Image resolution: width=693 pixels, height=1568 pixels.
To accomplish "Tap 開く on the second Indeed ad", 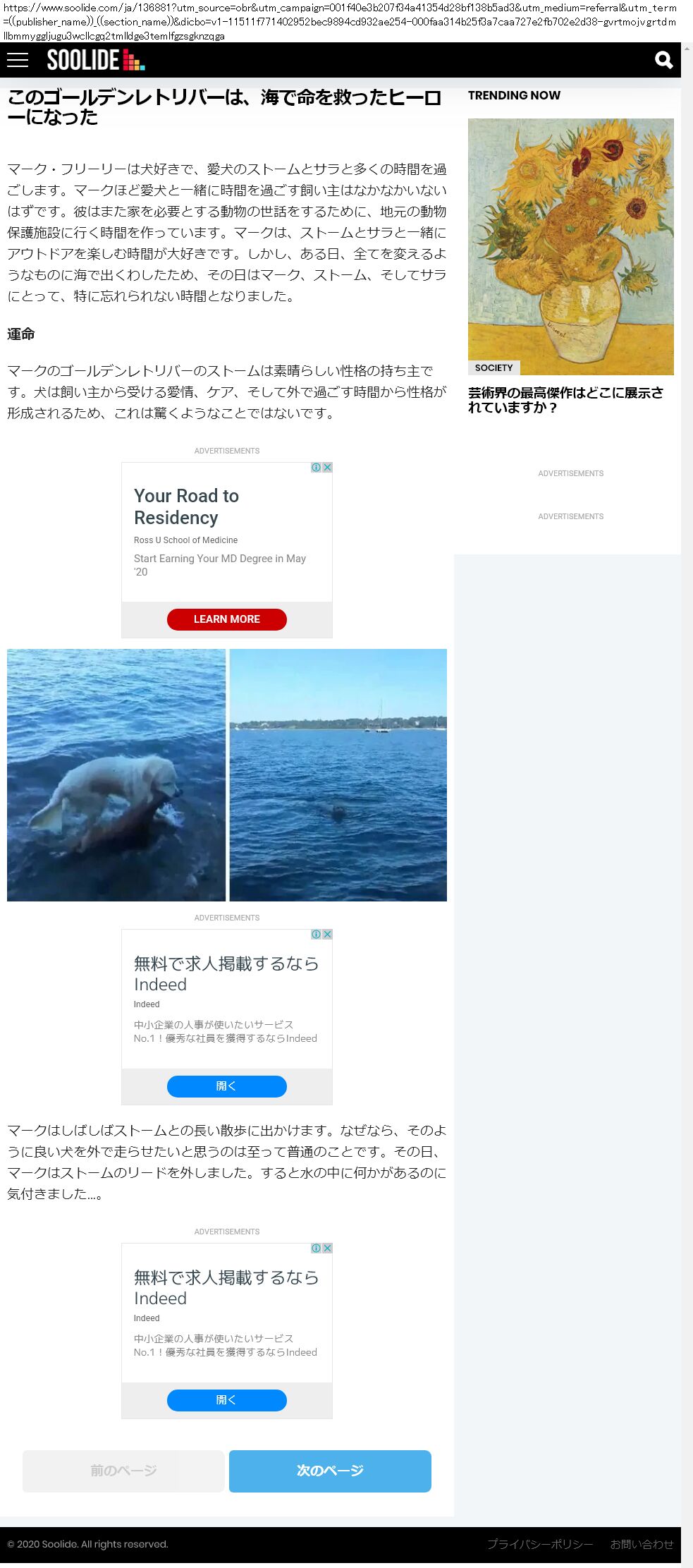I will (226, 1400).
